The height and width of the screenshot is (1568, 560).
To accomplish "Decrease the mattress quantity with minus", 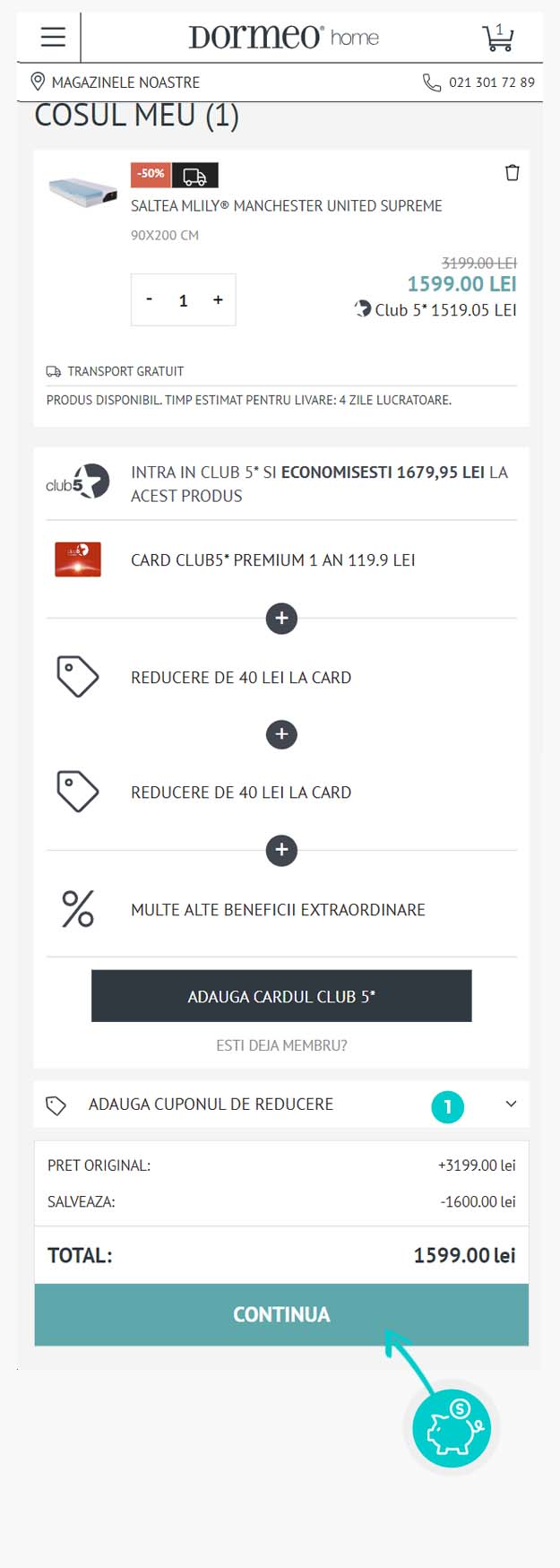I will click(x=150, y=299).
